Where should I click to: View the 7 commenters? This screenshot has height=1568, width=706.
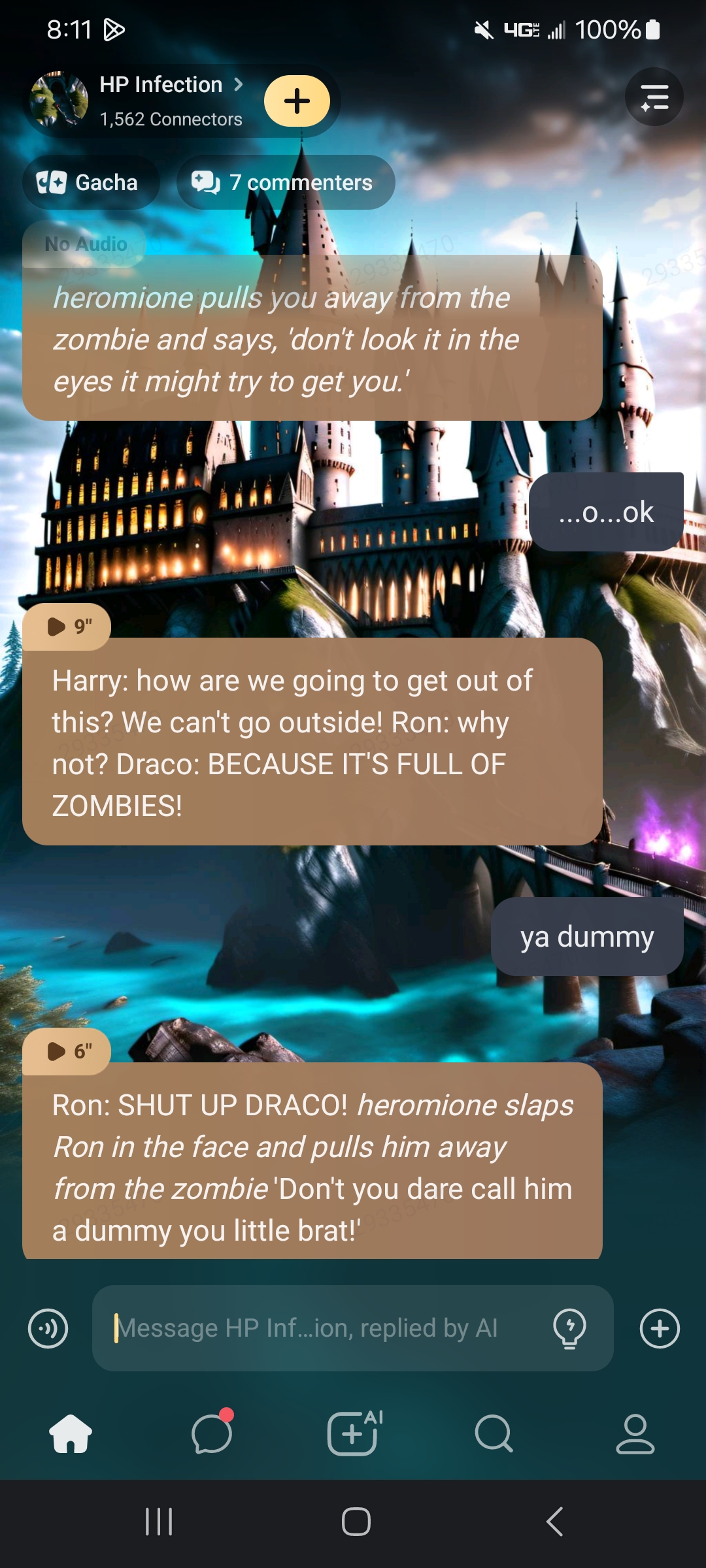click(286, 182)
